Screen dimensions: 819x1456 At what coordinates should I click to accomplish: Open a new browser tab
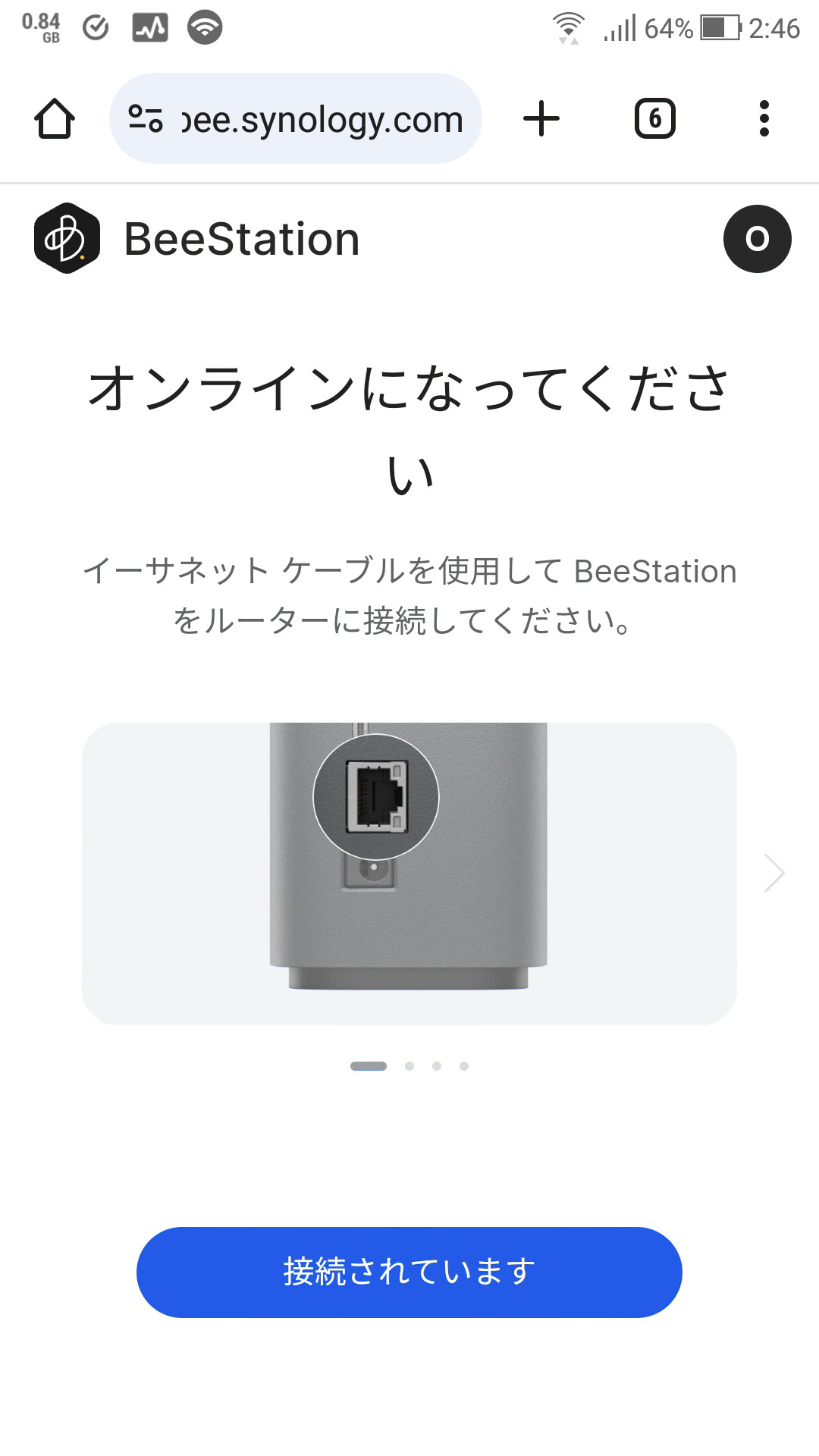(541, 119)
